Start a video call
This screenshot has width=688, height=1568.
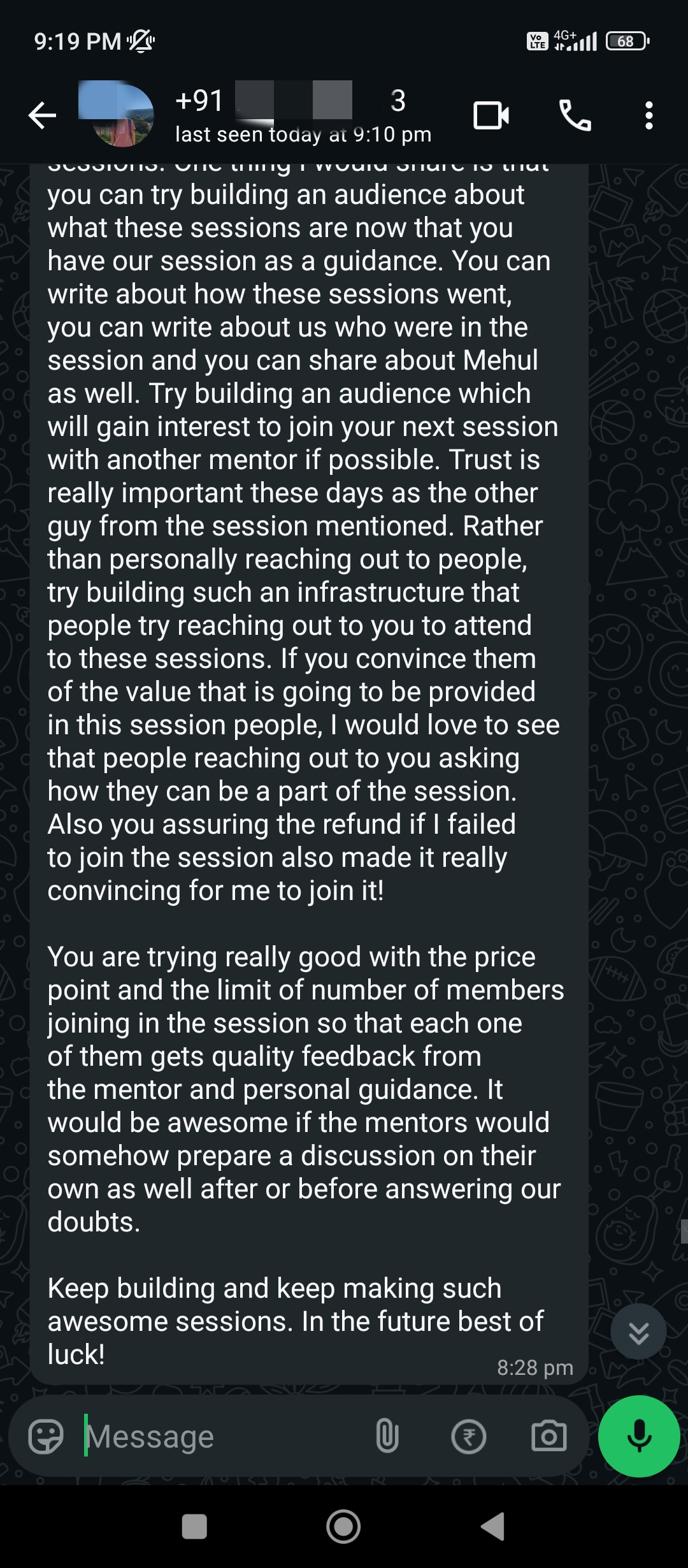point(491,115)
